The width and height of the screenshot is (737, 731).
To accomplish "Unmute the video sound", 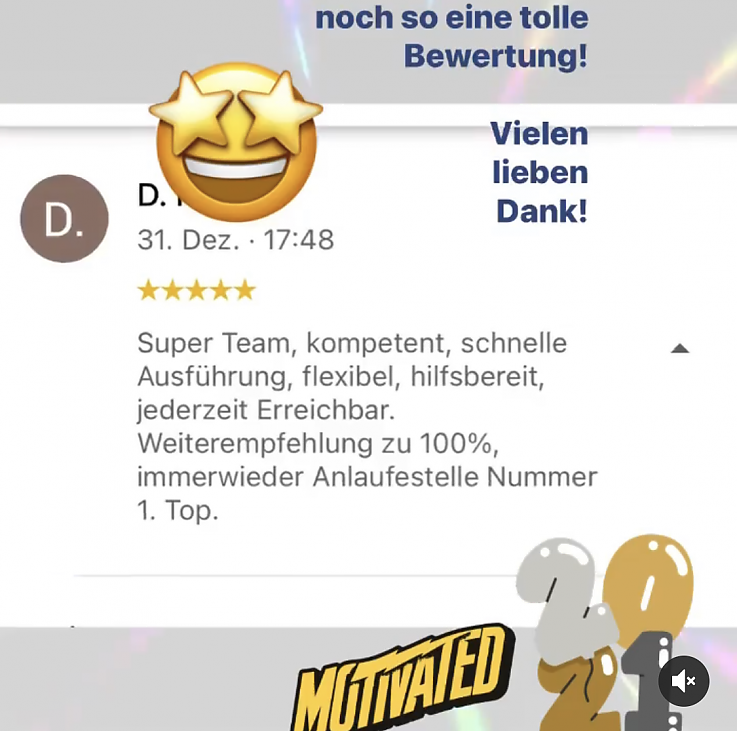I will point(683,681).
